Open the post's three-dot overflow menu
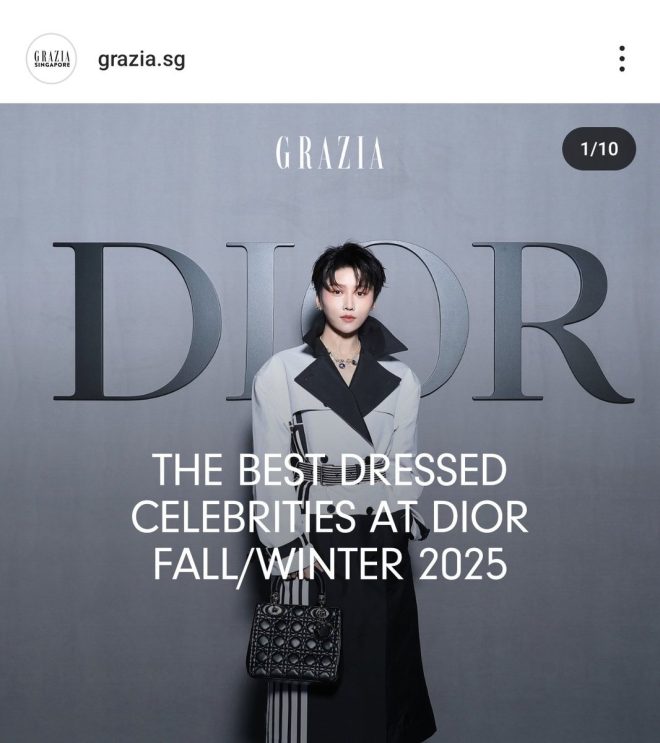 point(622,58)
